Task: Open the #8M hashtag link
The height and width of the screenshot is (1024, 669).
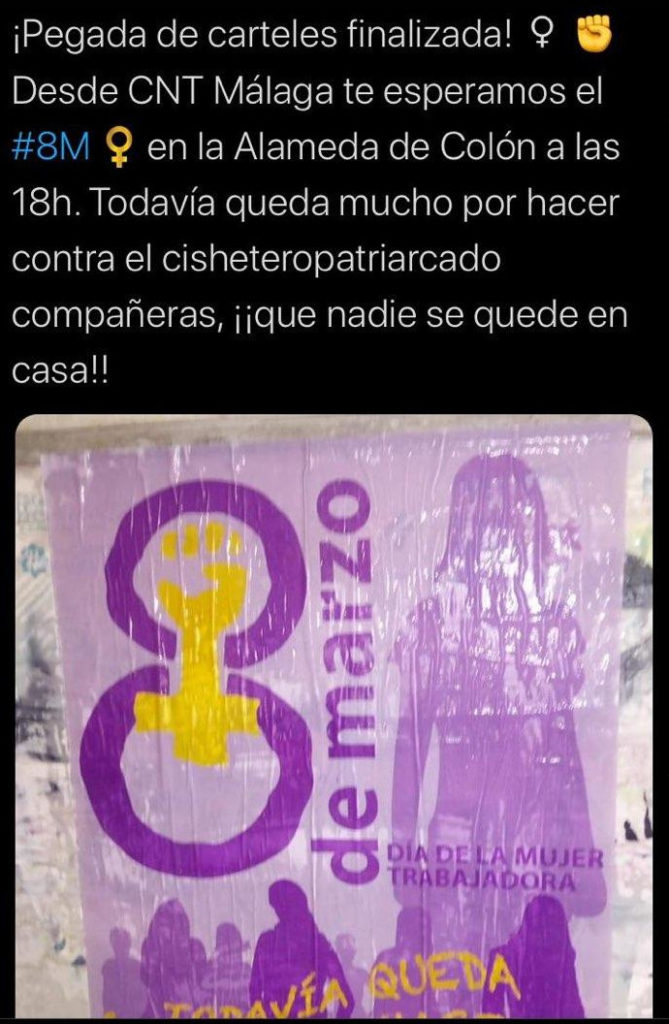Action: [51, 150]
